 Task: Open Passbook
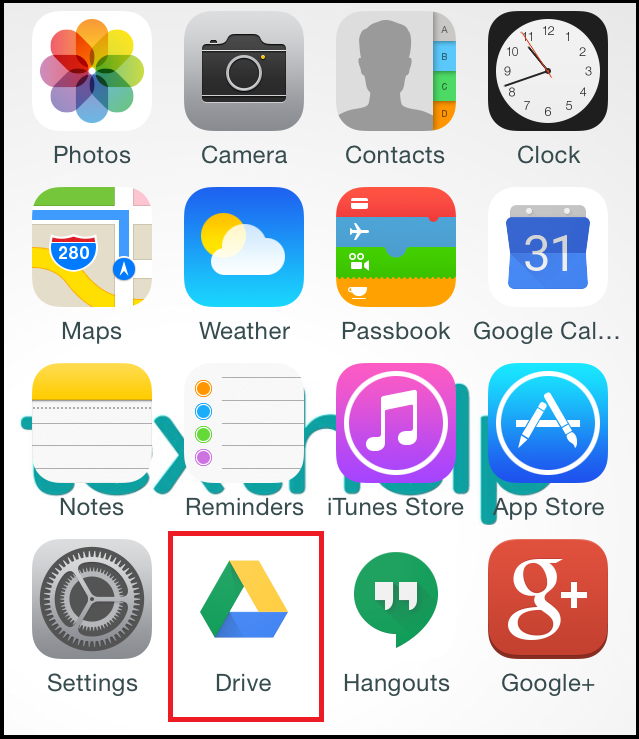click(x=396, y=247)
